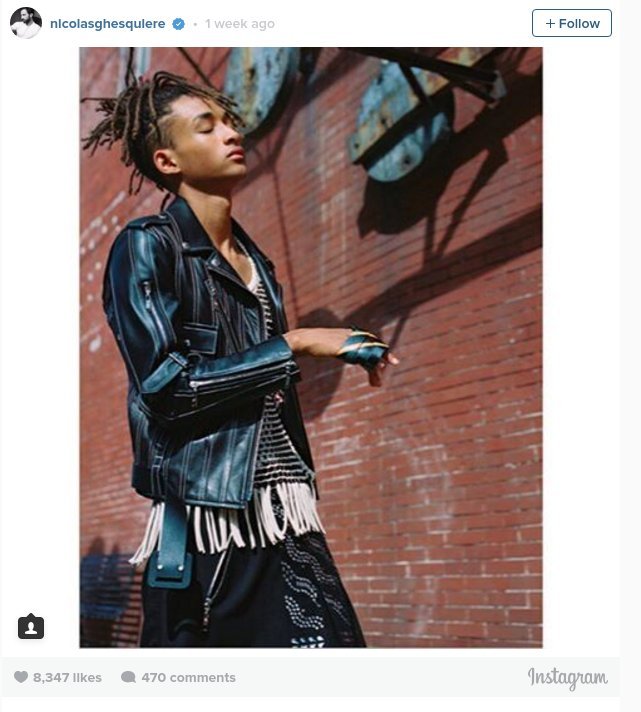This screenshot has height=712, width=641.
Task: Open the posted photo
Action: 311,347
